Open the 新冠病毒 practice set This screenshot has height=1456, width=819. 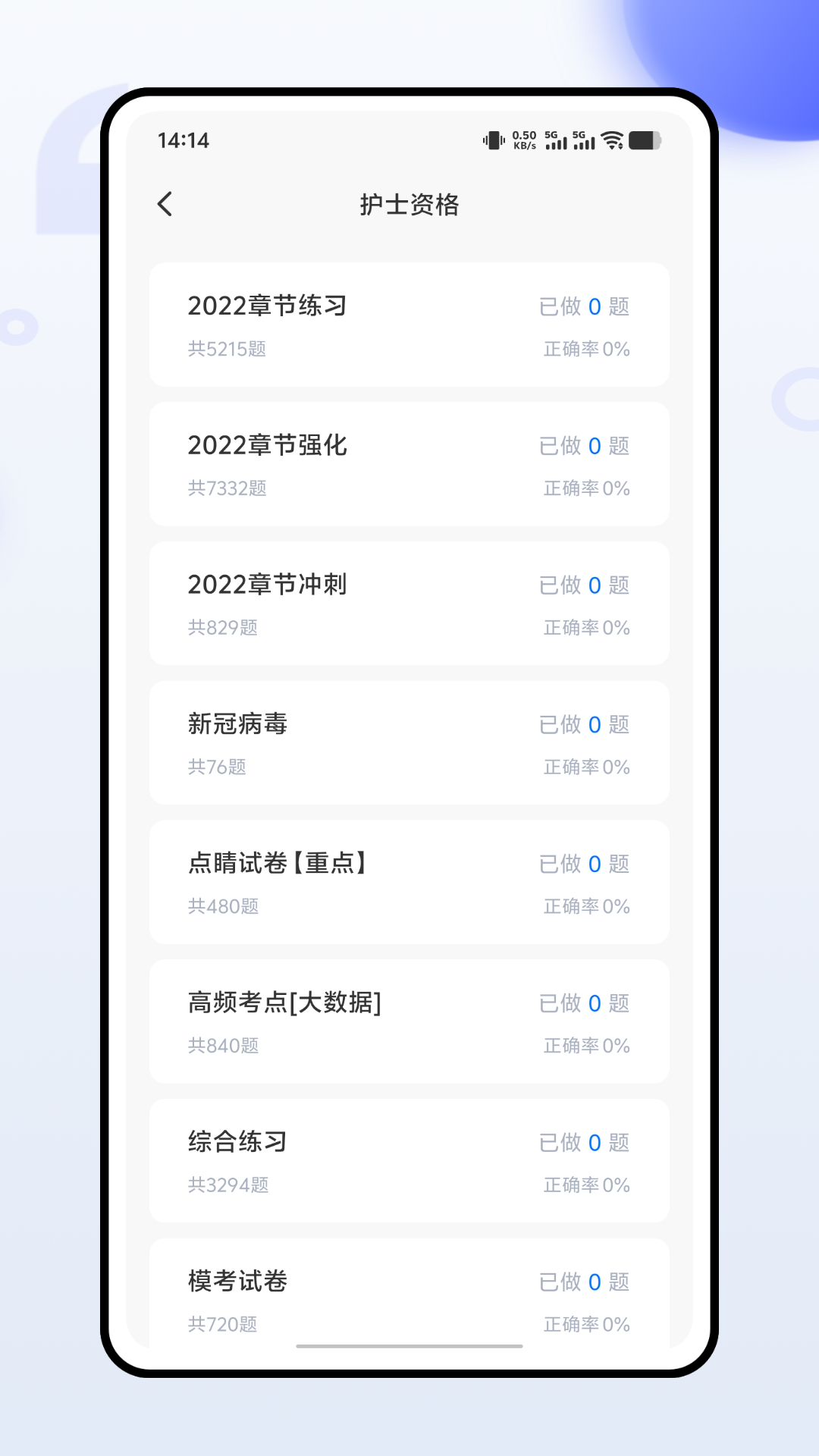(x=409, y=742)
